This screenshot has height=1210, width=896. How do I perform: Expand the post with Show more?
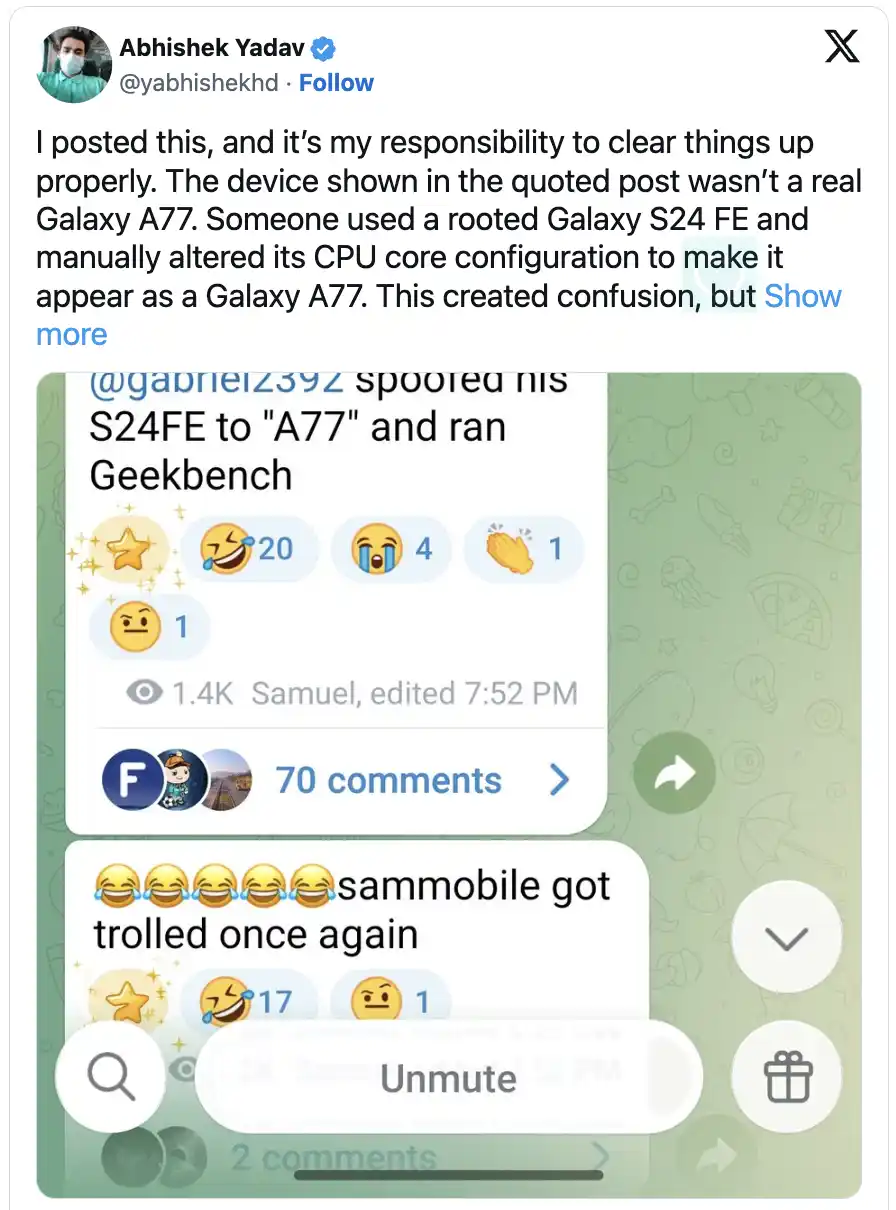pos(802,297)
